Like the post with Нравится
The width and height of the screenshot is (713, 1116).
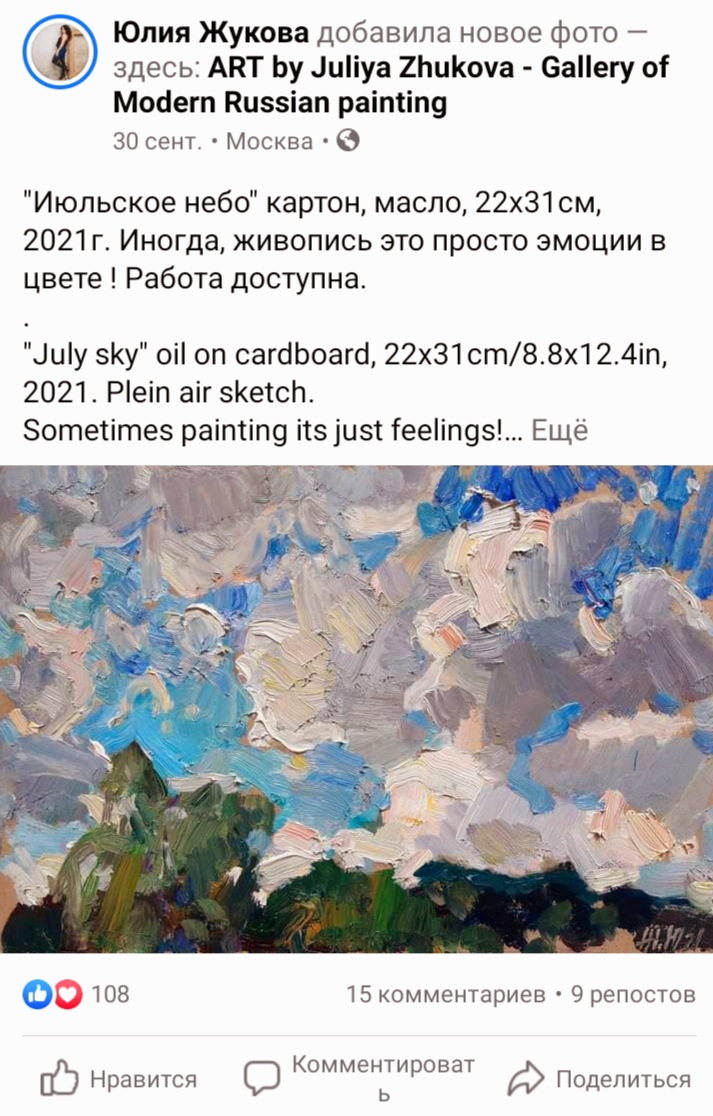[x=118, y=1079]
